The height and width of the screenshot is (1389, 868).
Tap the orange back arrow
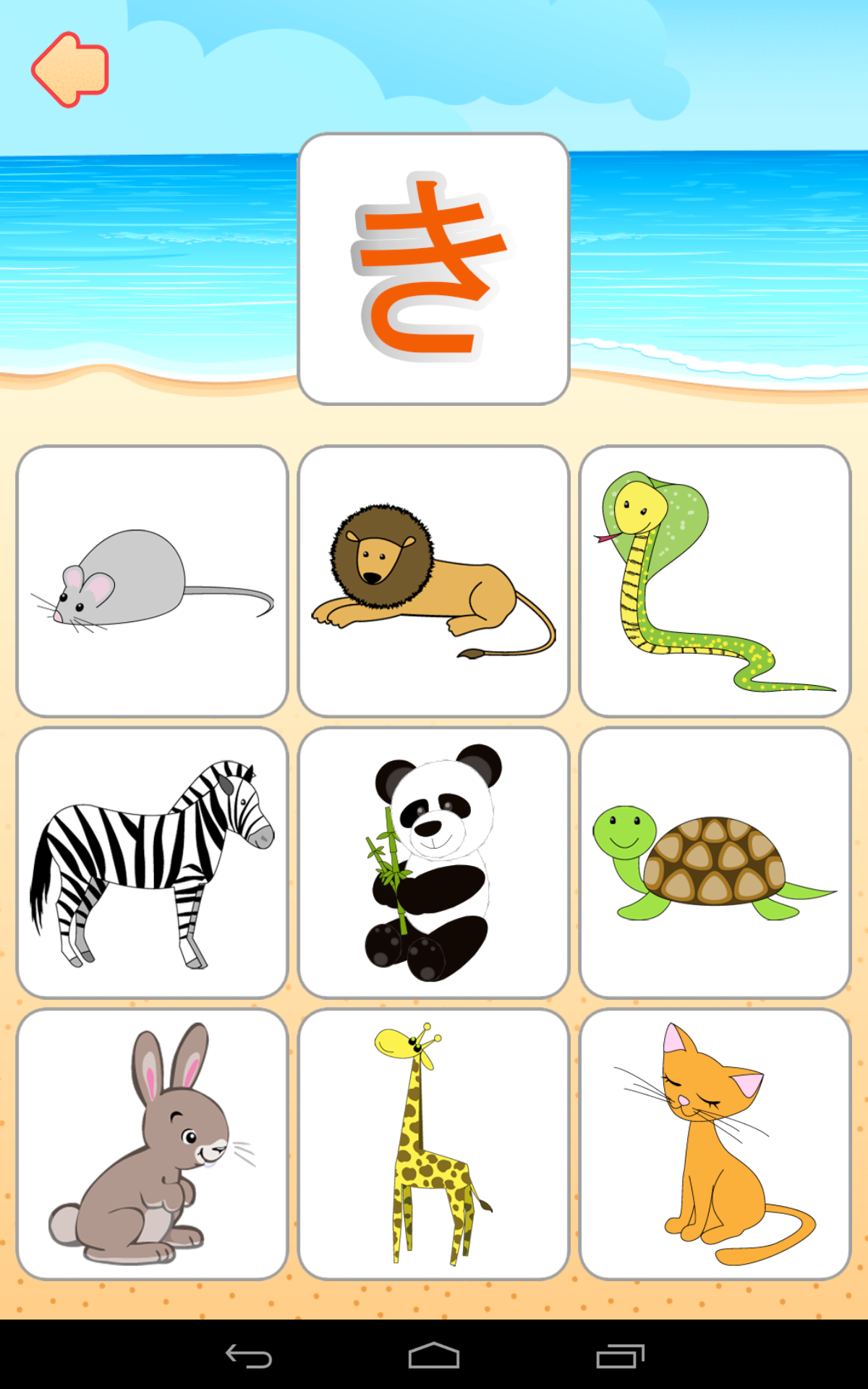tap(70, 69)
